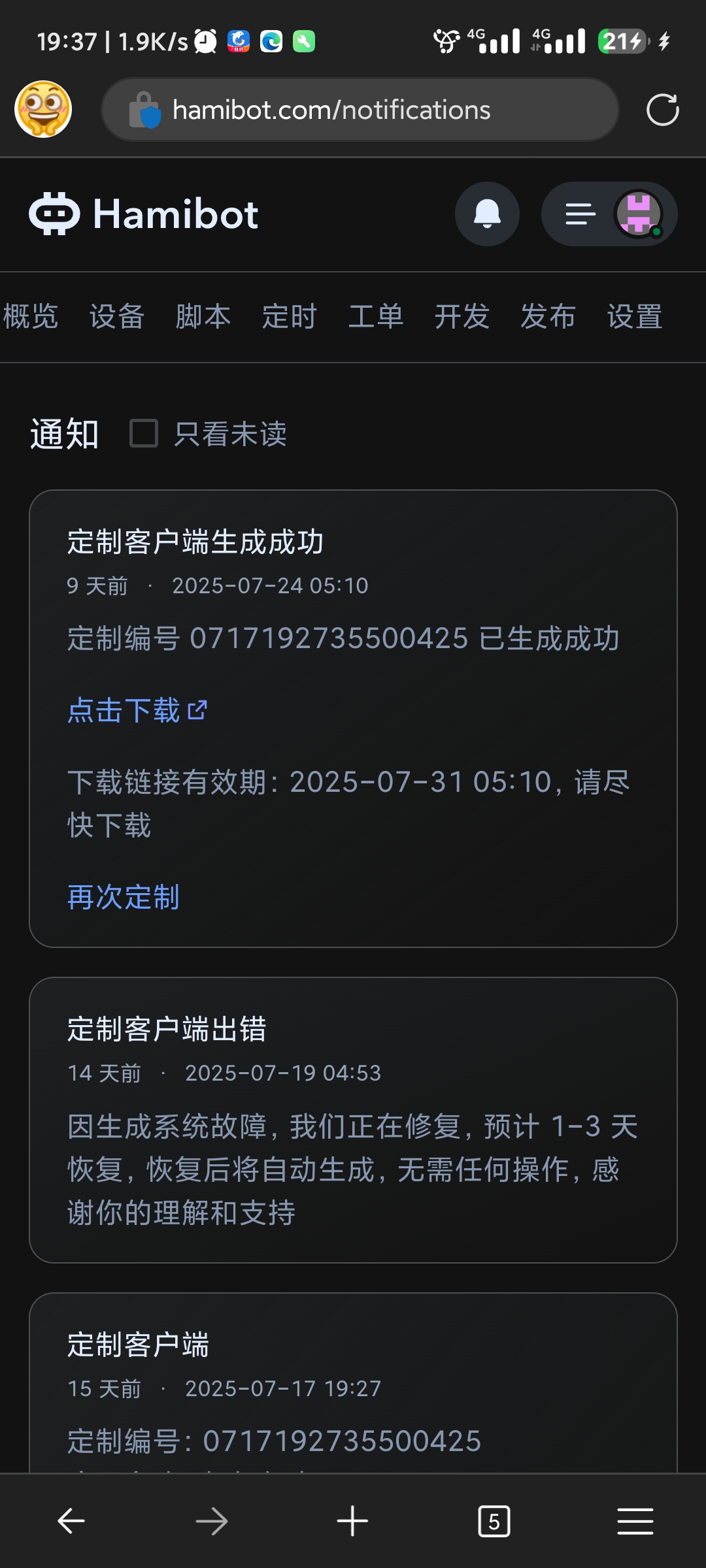706x1568 pixels.
Task: Open the 发布 tab
Action: pyautogui.click(x=548, y=317)
